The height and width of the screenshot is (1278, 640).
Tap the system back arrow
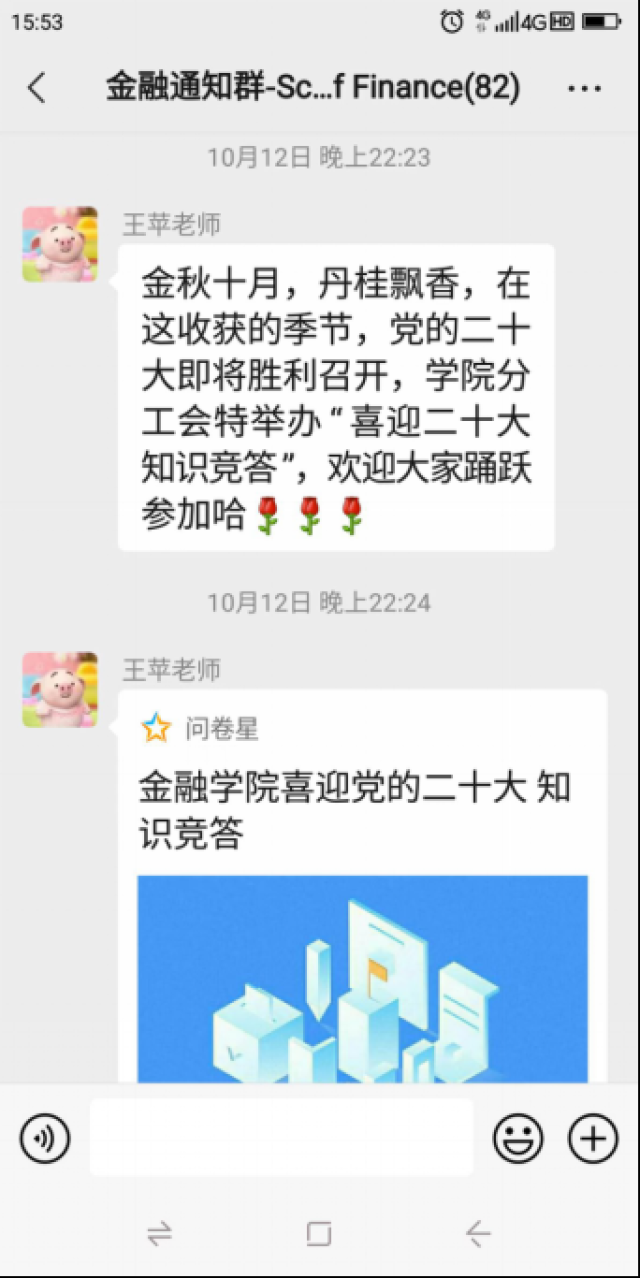coord(478,1234)
